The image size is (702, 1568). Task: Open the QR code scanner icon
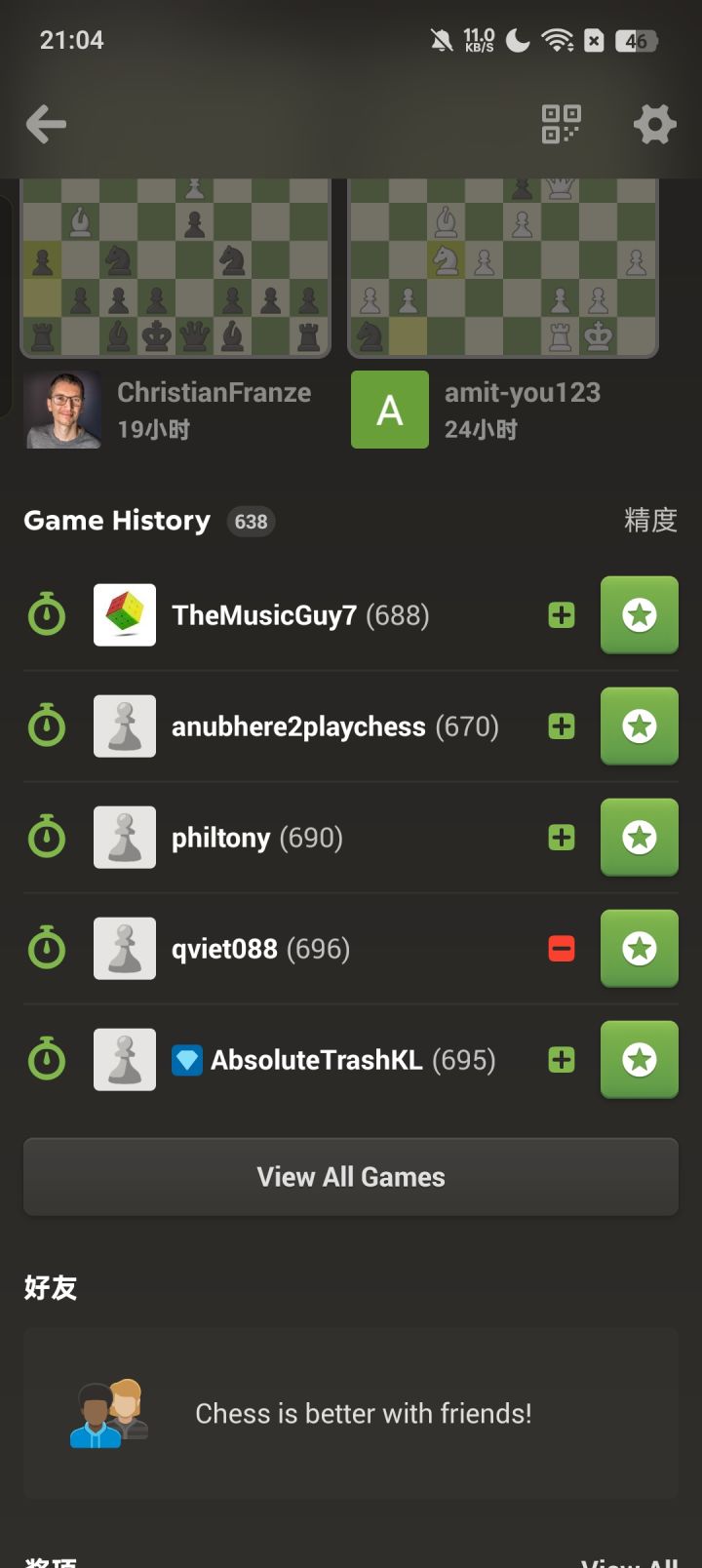[561, 124]
